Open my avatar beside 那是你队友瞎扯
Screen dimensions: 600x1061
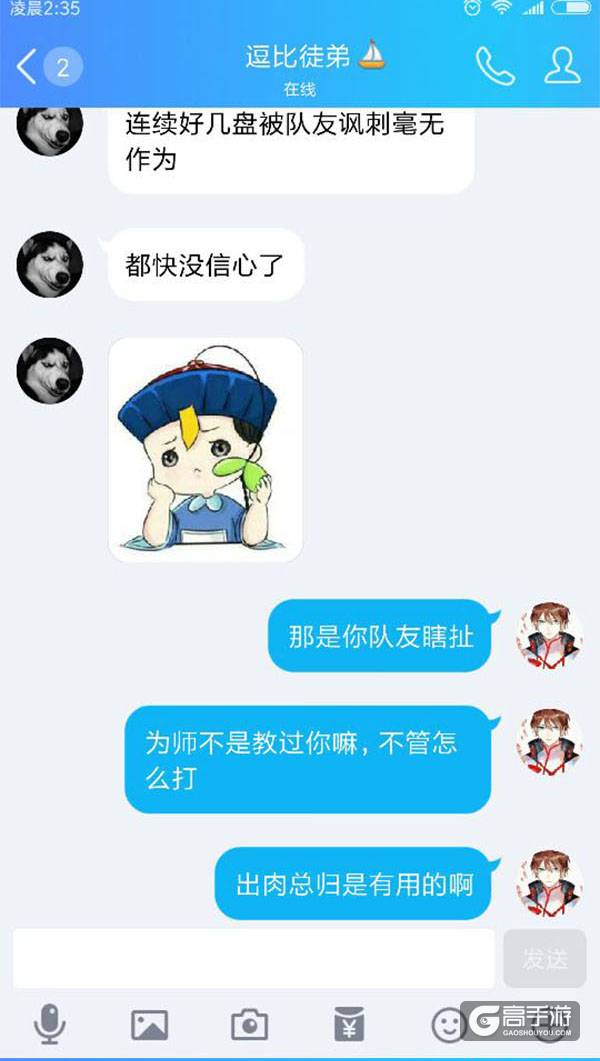tap(549, 635)
